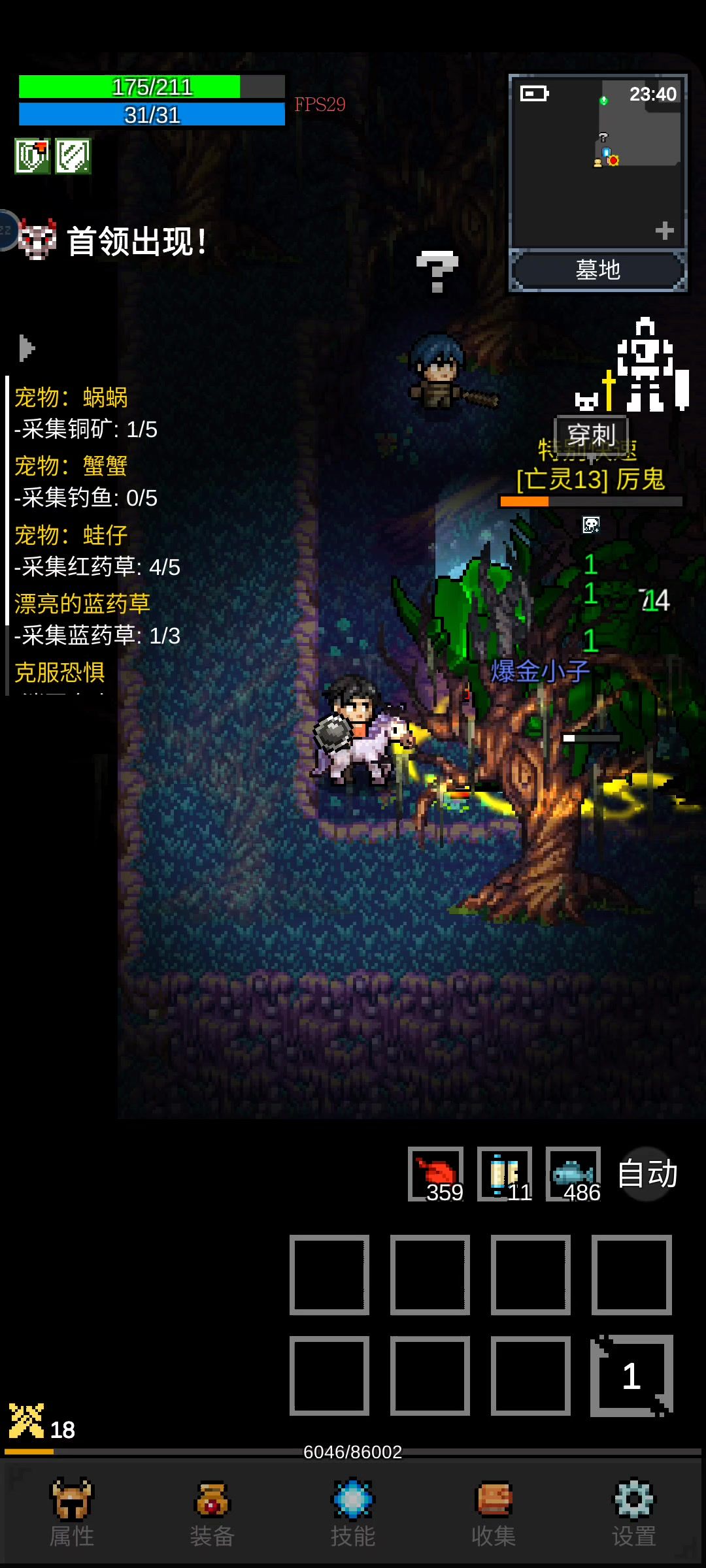Screen dimensions: 706x1568
Task: Switch to the 装备 equipment tab
Action: 212,1513
